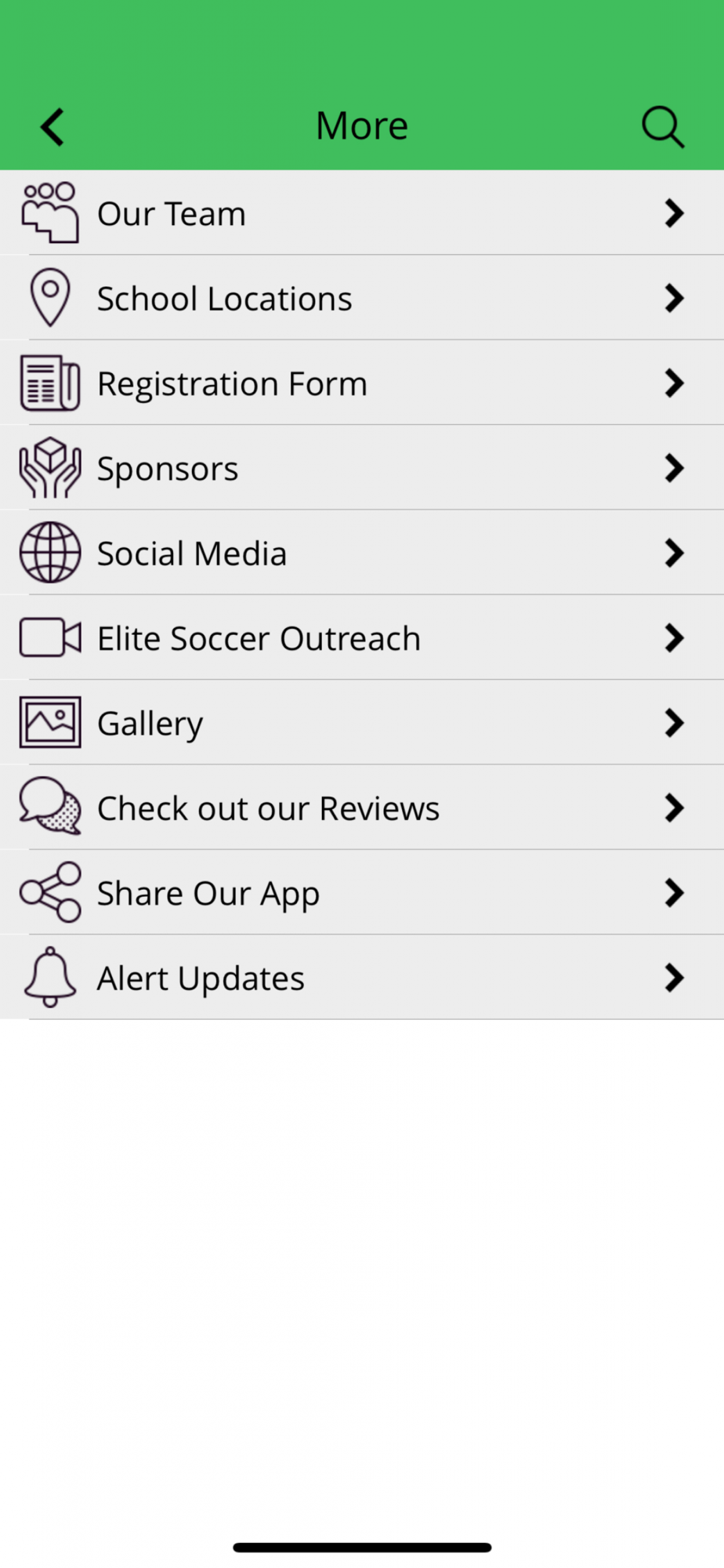Select the Sponsors row

click(362, 468)
